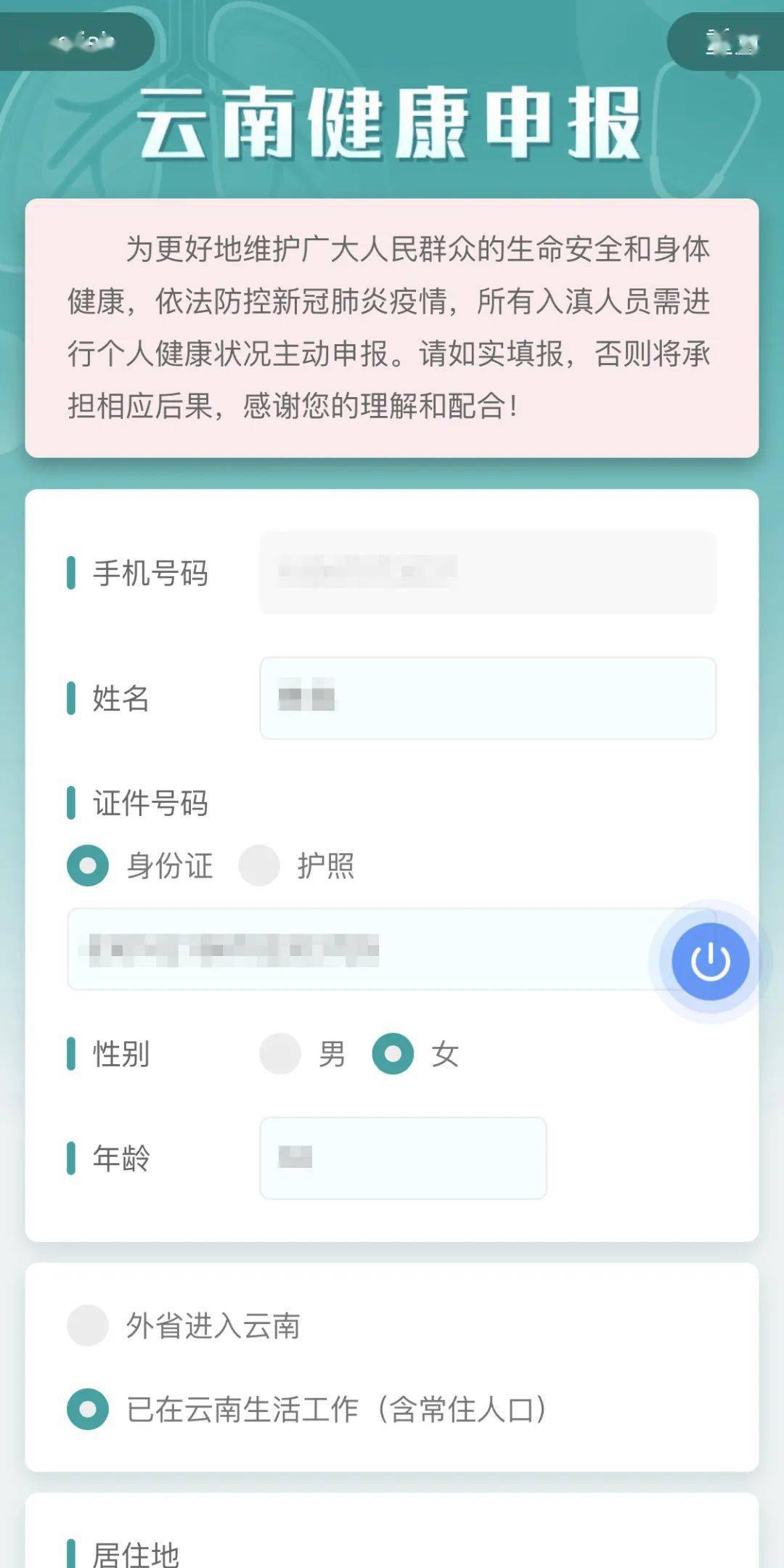This screenshot has height=1568, width=784.
Task: Click the teal accent bar beside 手机号码
Action: click(x=71, y=573)
